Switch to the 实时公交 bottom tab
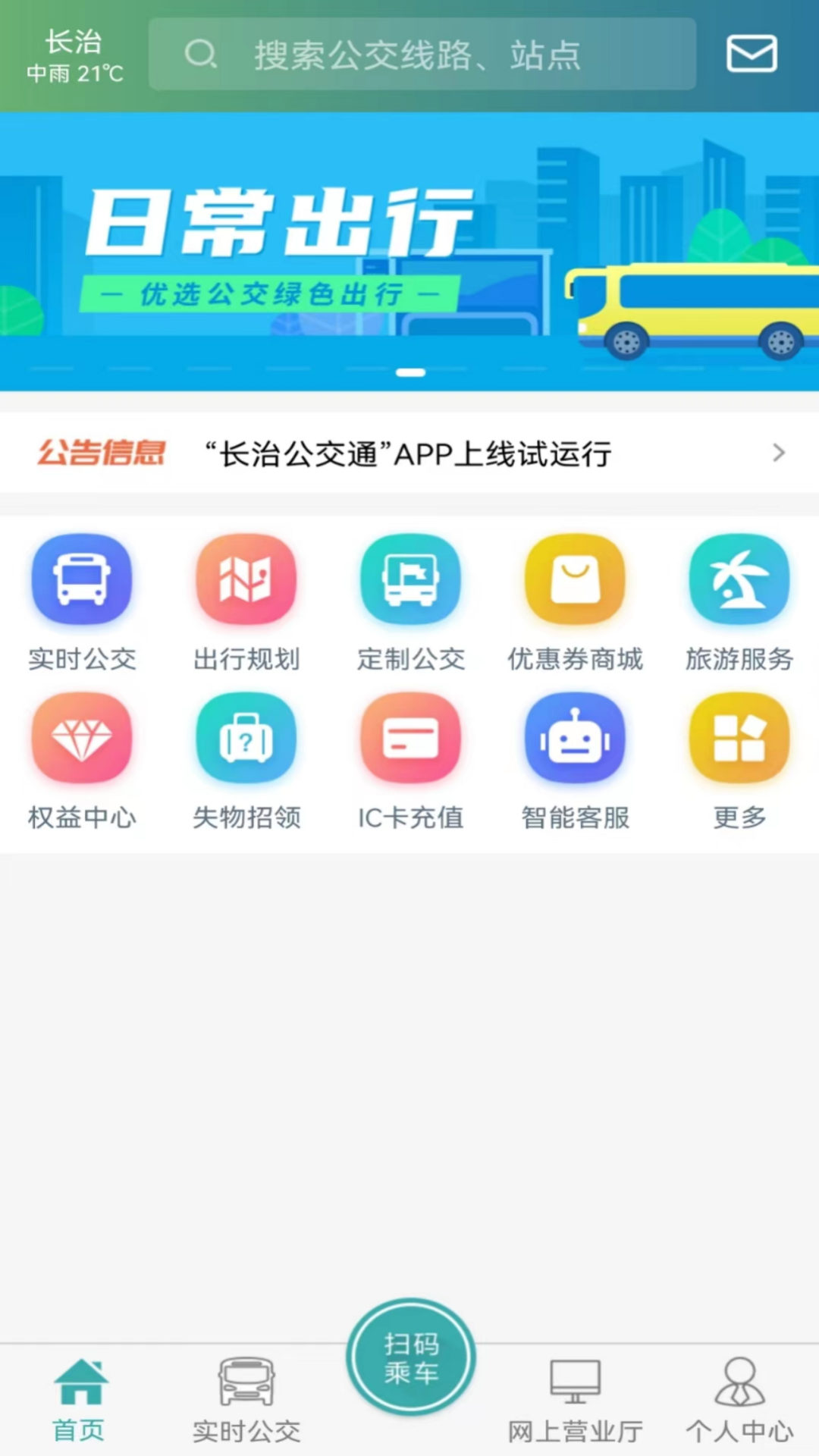 click(246, 1400)
